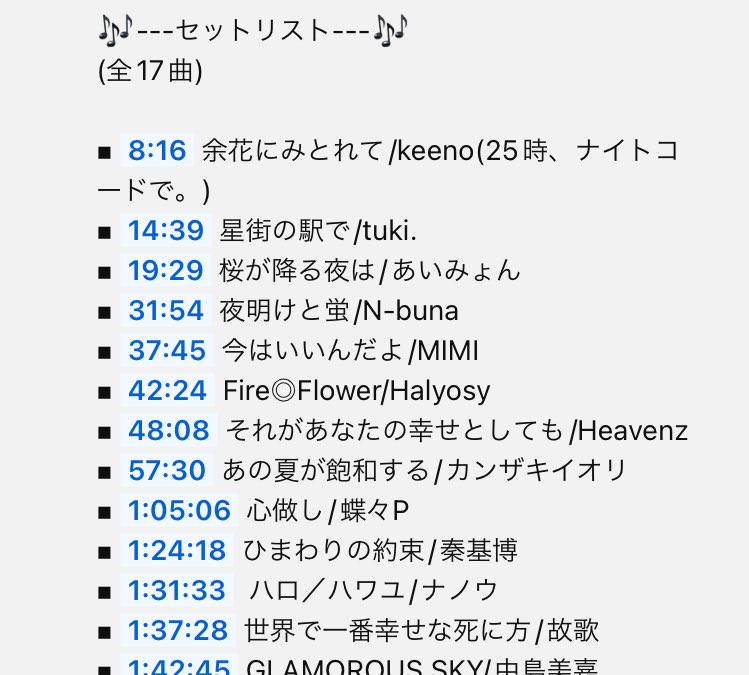
Task: Tap timestamp 48:08
Action: point(168,430)
